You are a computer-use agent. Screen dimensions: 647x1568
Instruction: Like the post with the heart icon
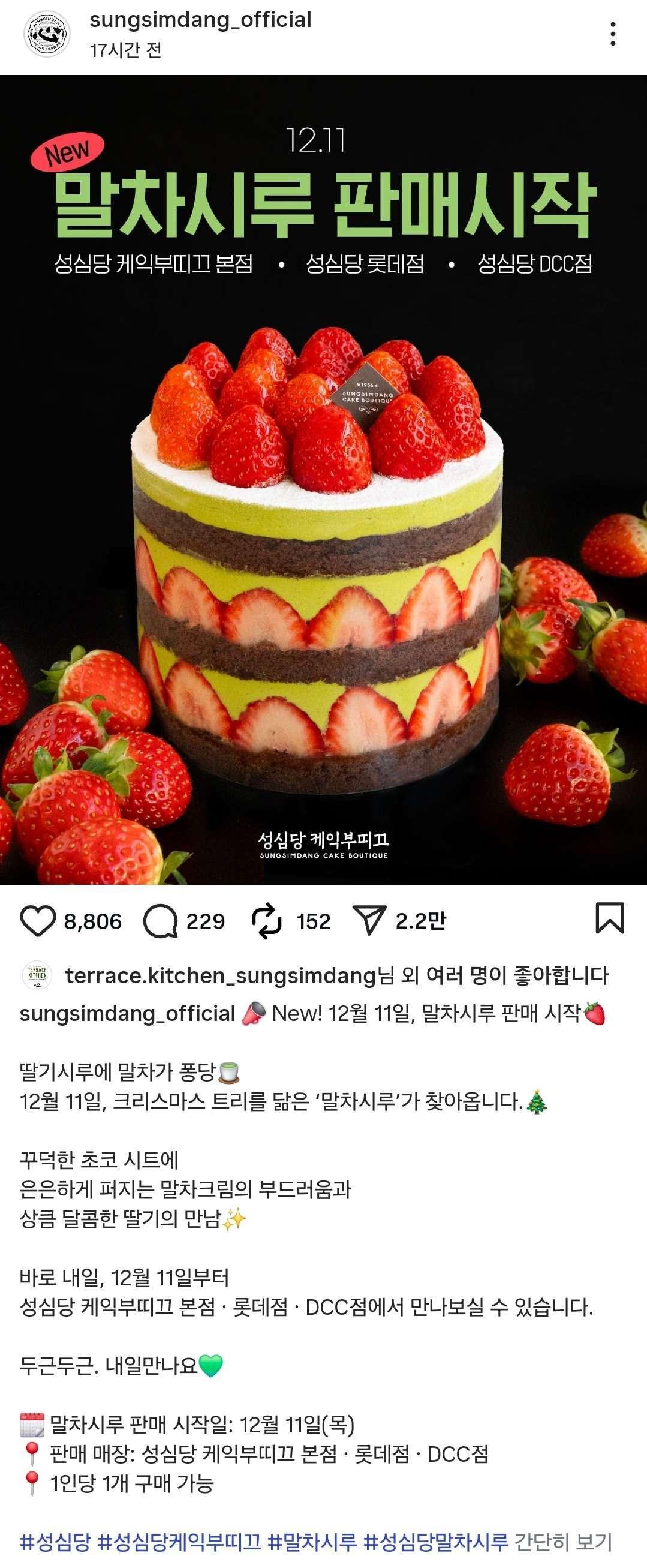pos(38,920)
